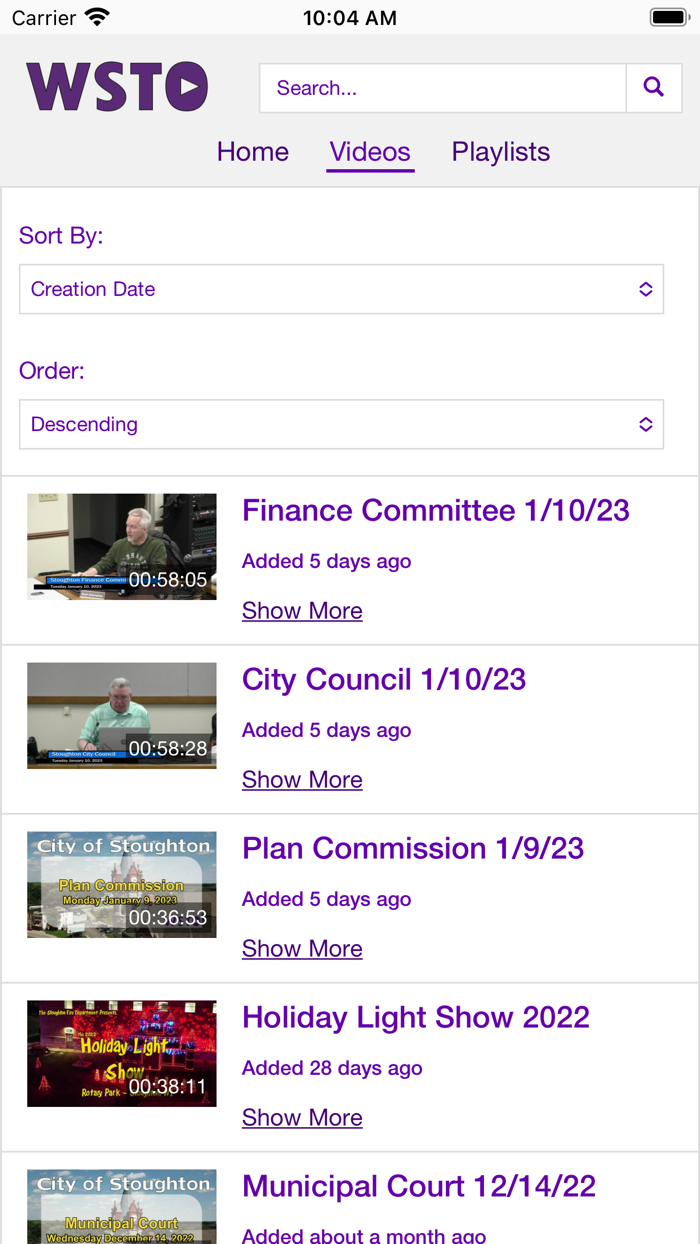Open Finance Committee 1/10/23 video title
Viewport: 700px width, 1244px height.
click(x=436, y=510)
